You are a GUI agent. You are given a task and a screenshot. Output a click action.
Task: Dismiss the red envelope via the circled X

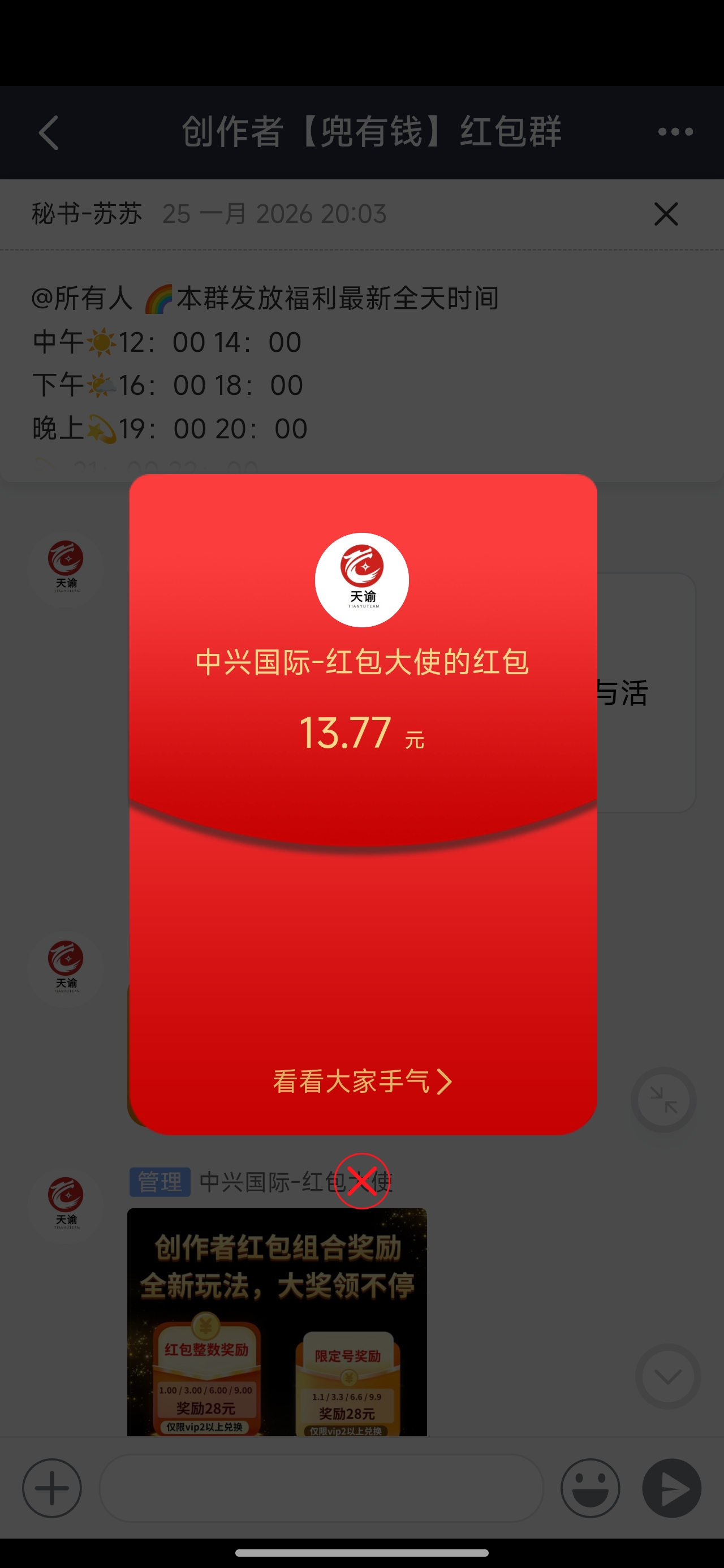pyautogui.click(x=361, y=1179)
